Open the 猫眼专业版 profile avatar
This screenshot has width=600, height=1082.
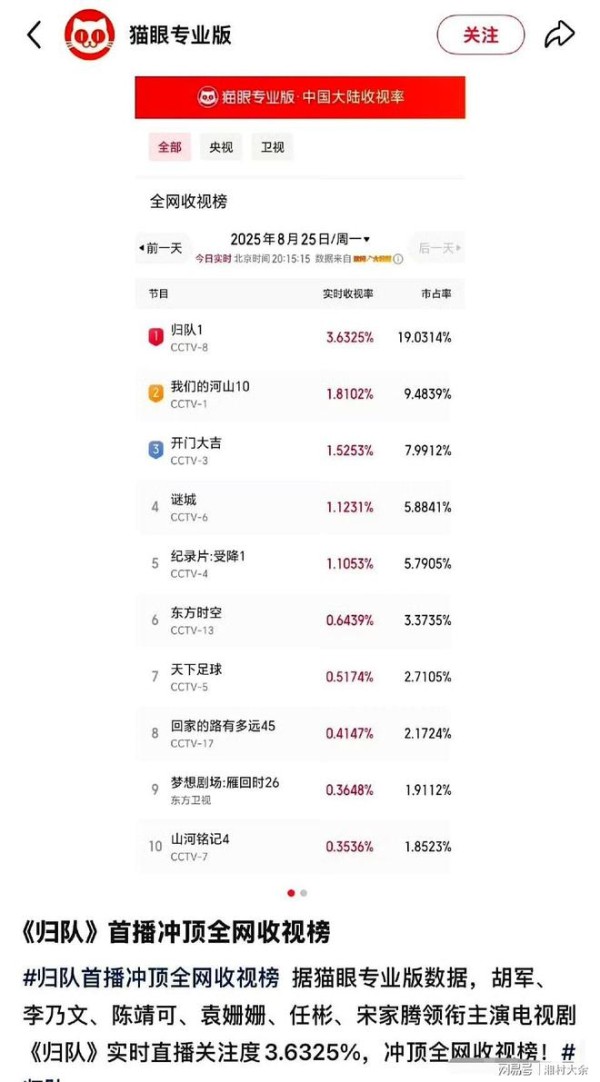point(90,35)
